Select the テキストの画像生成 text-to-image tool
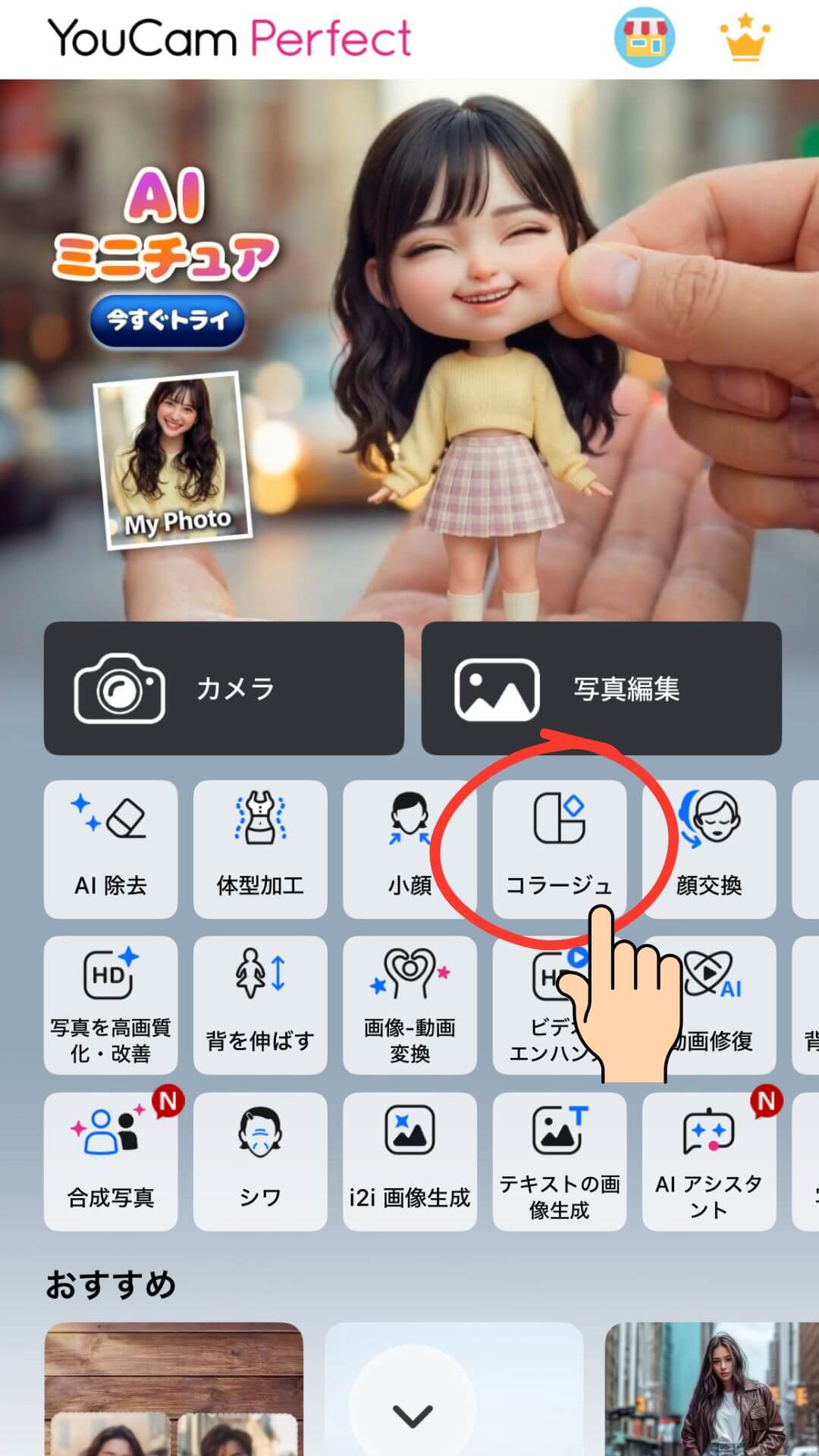 click(x=560, y=1160)
